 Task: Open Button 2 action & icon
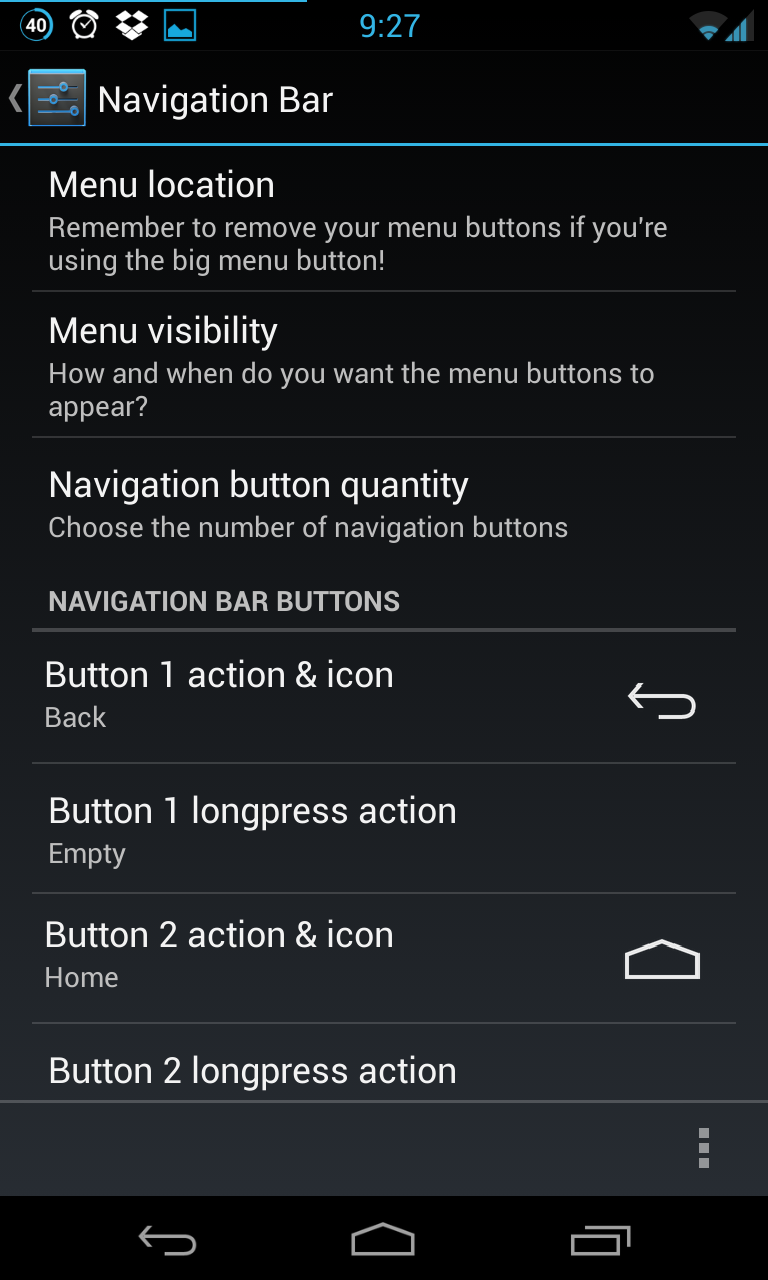tap(384, 959)
